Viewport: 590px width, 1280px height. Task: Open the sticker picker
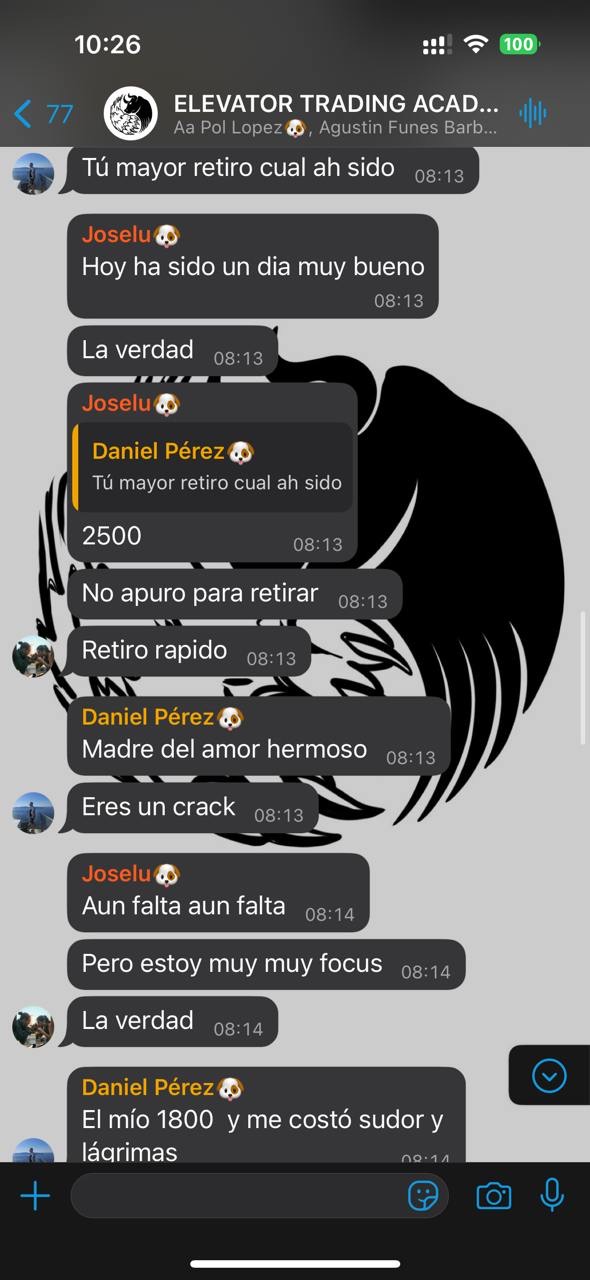tap(424, 1196)
